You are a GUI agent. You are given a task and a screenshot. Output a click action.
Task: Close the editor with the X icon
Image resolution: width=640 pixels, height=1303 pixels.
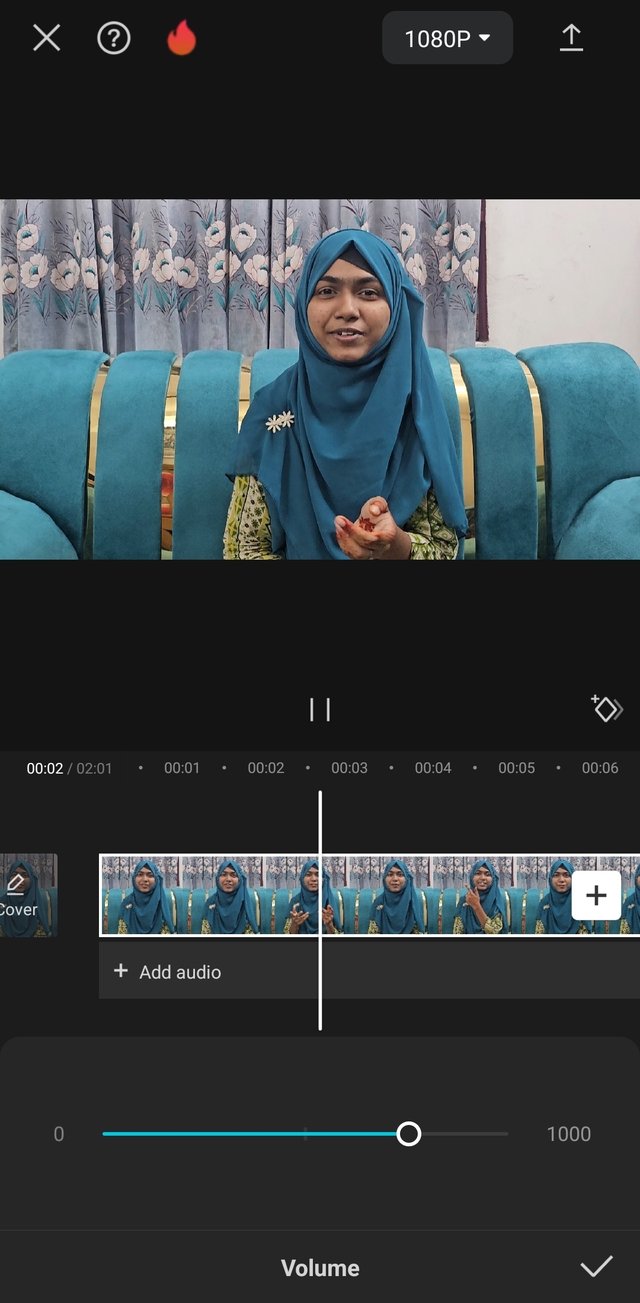click(x=46, y=38)
